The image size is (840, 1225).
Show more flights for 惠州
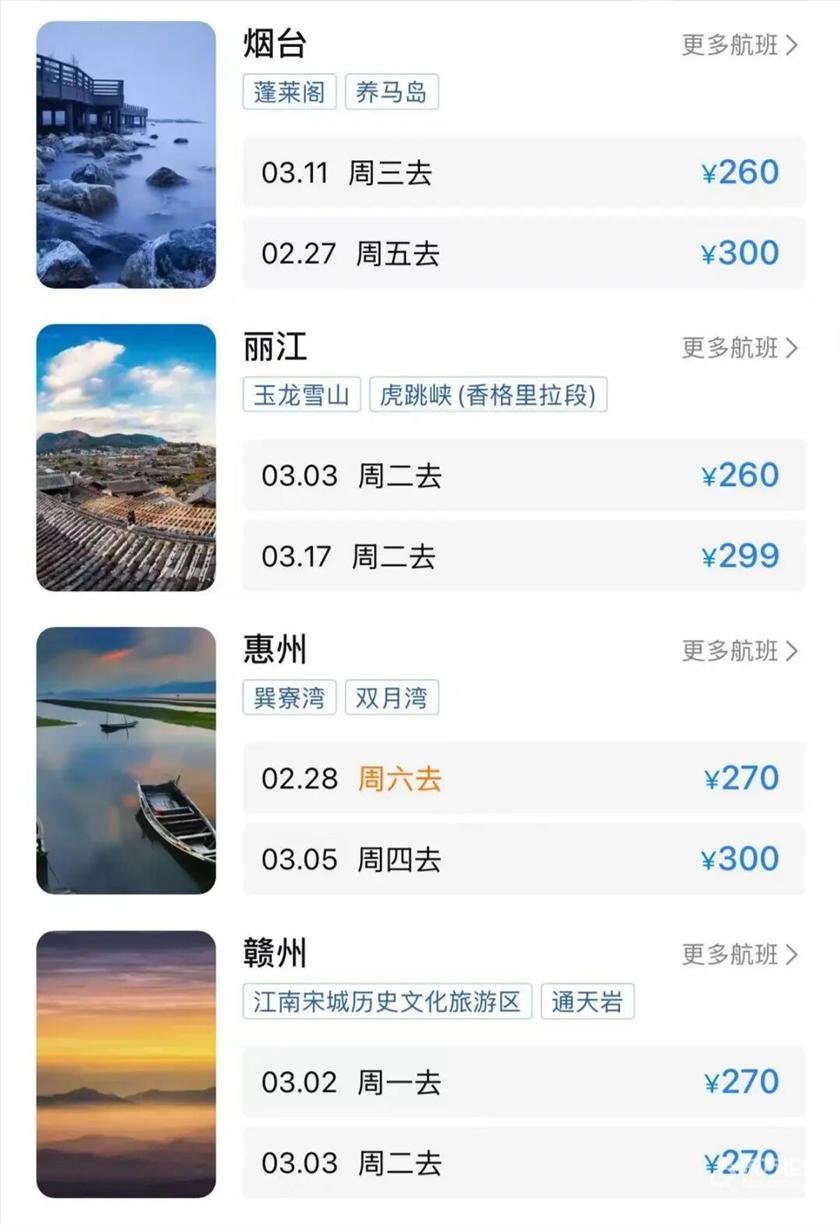(x=740, y=651)
